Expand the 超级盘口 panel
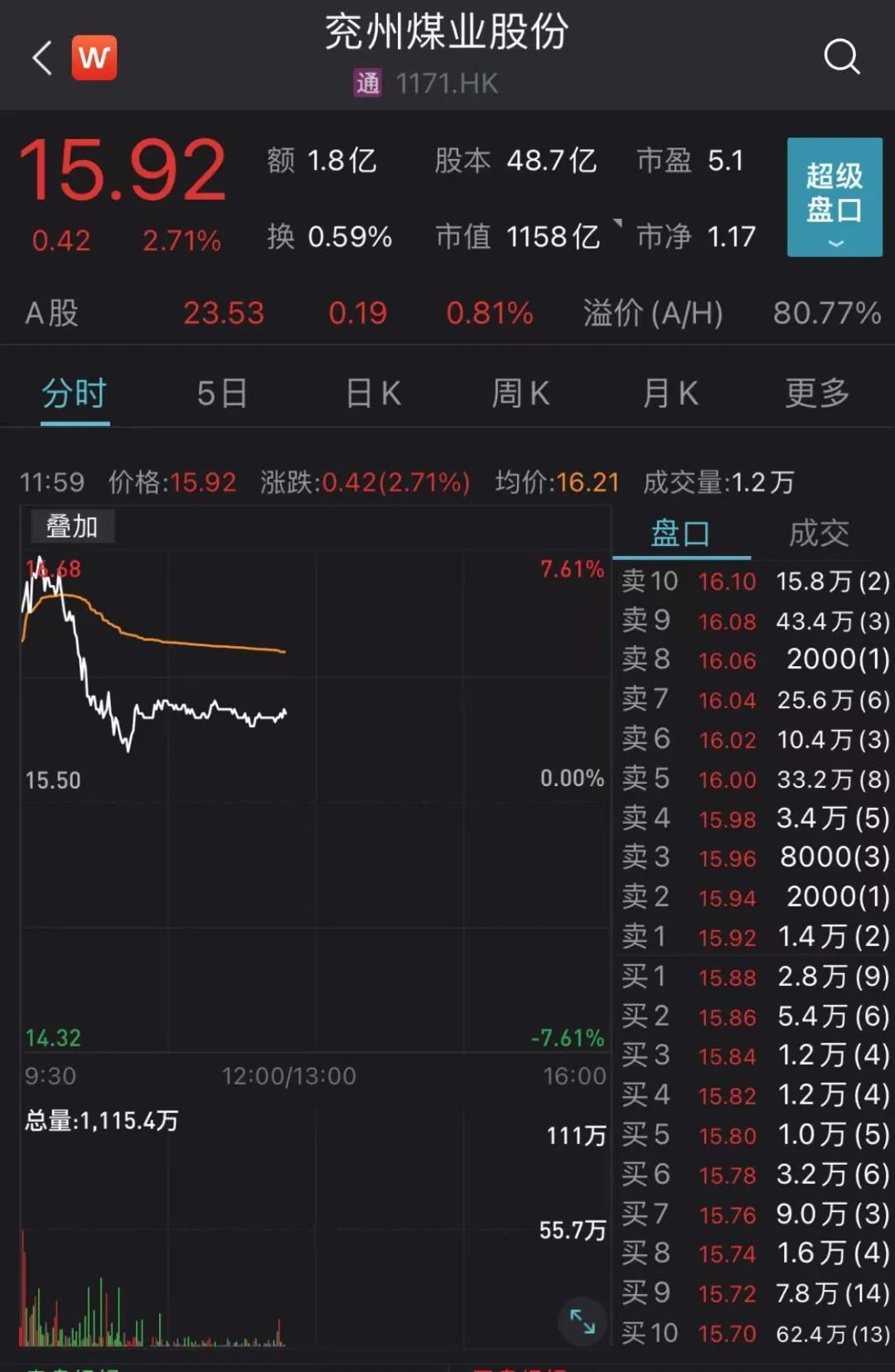Screen dimensions: 895x1372 point(834,197)
